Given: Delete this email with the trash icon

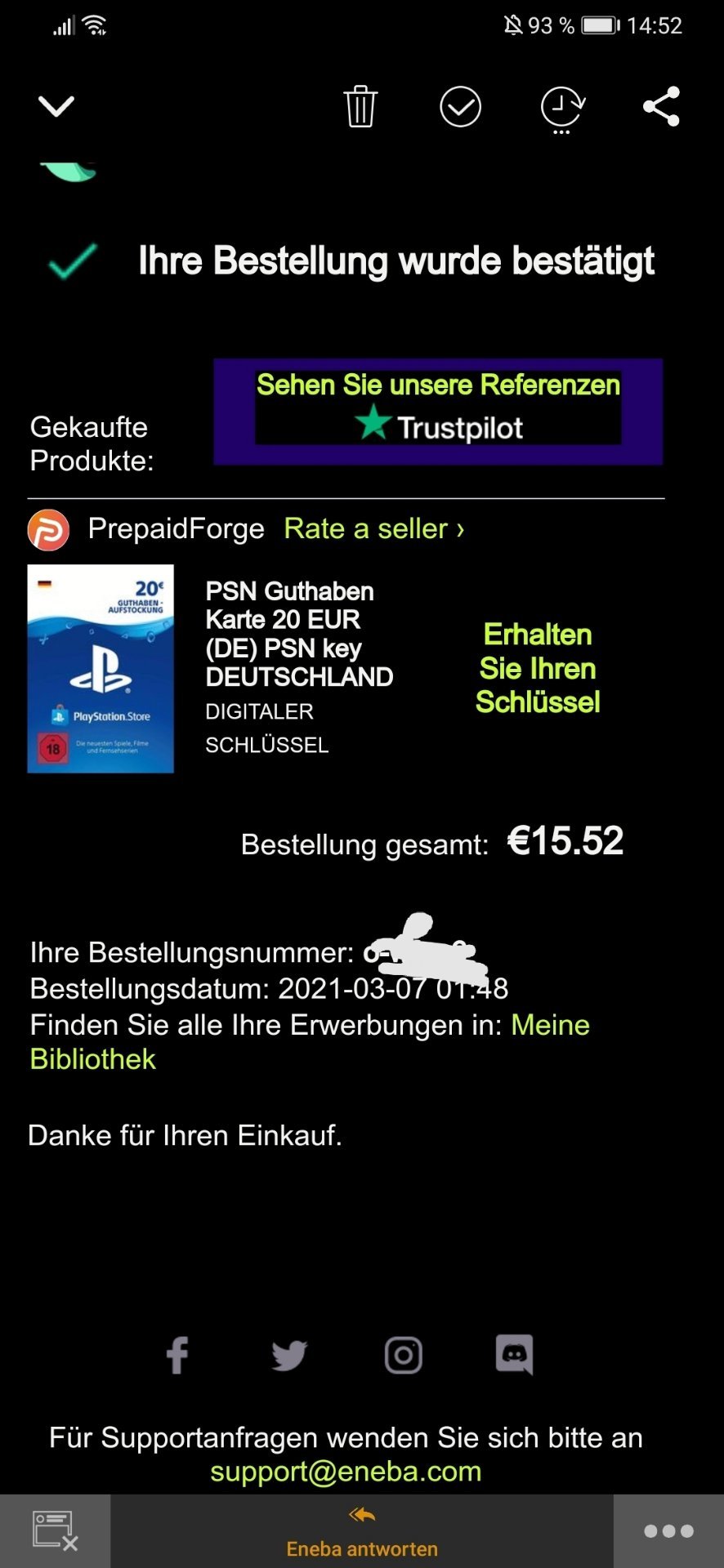Looking at the screenshot, I should 360,107.
